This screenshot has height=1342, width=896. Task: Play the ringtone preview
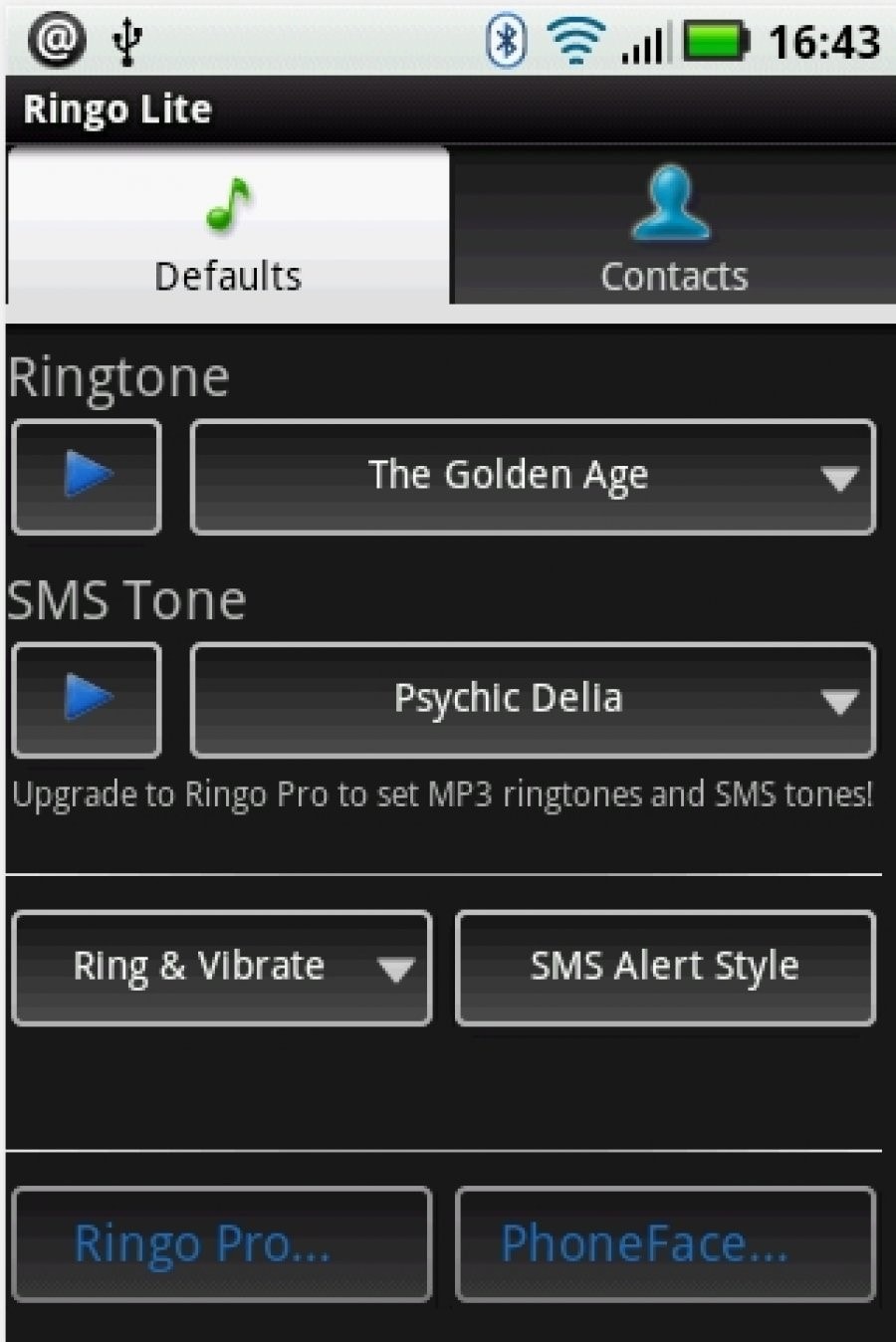(87, 477)
